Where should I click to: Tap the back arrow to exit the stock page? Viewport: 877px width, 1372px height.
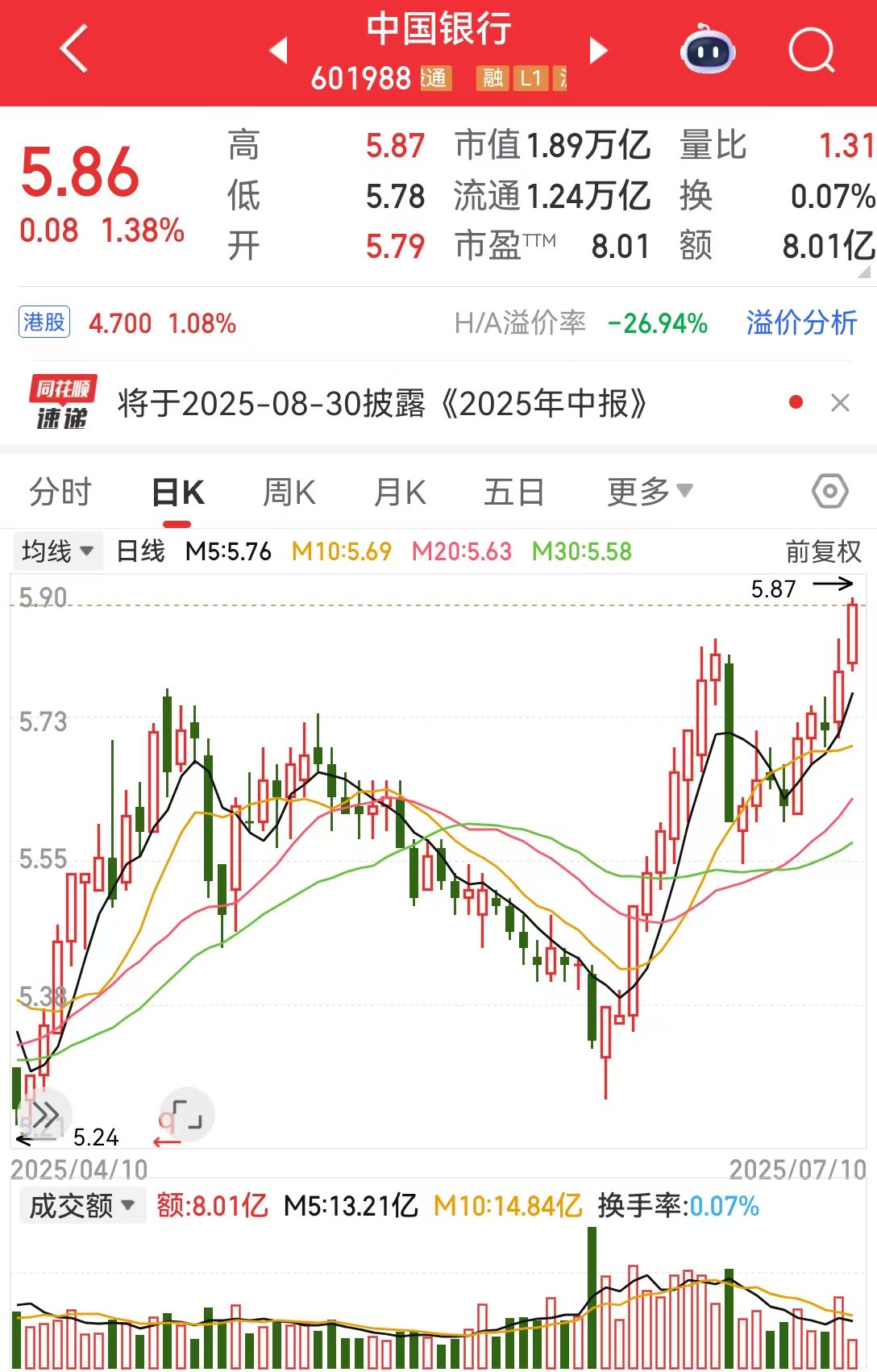click(x=73, y=48)
